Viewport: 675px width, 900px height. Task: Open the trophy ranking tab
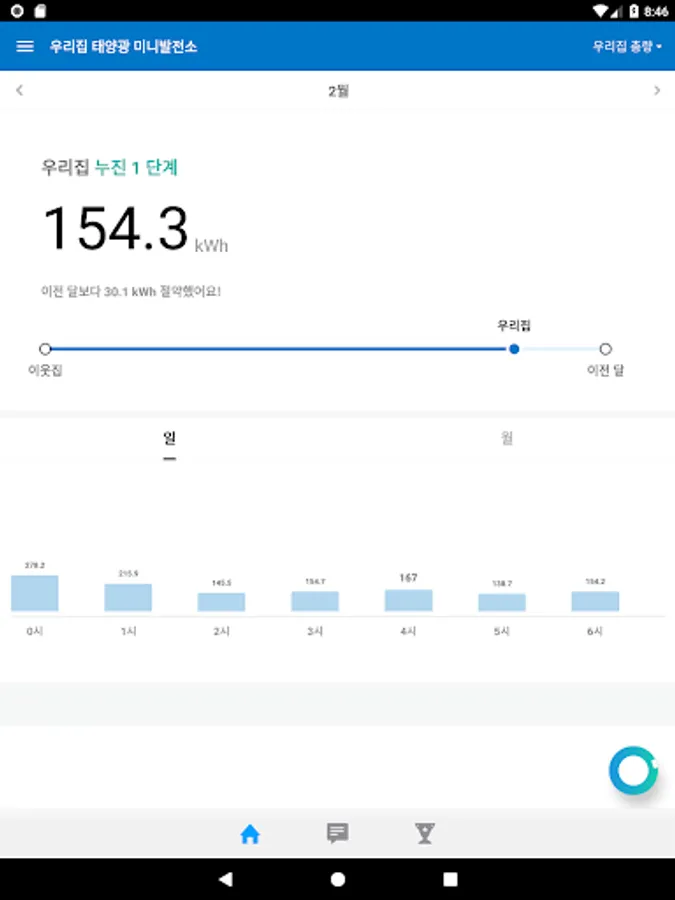click(x=425, y=834)
